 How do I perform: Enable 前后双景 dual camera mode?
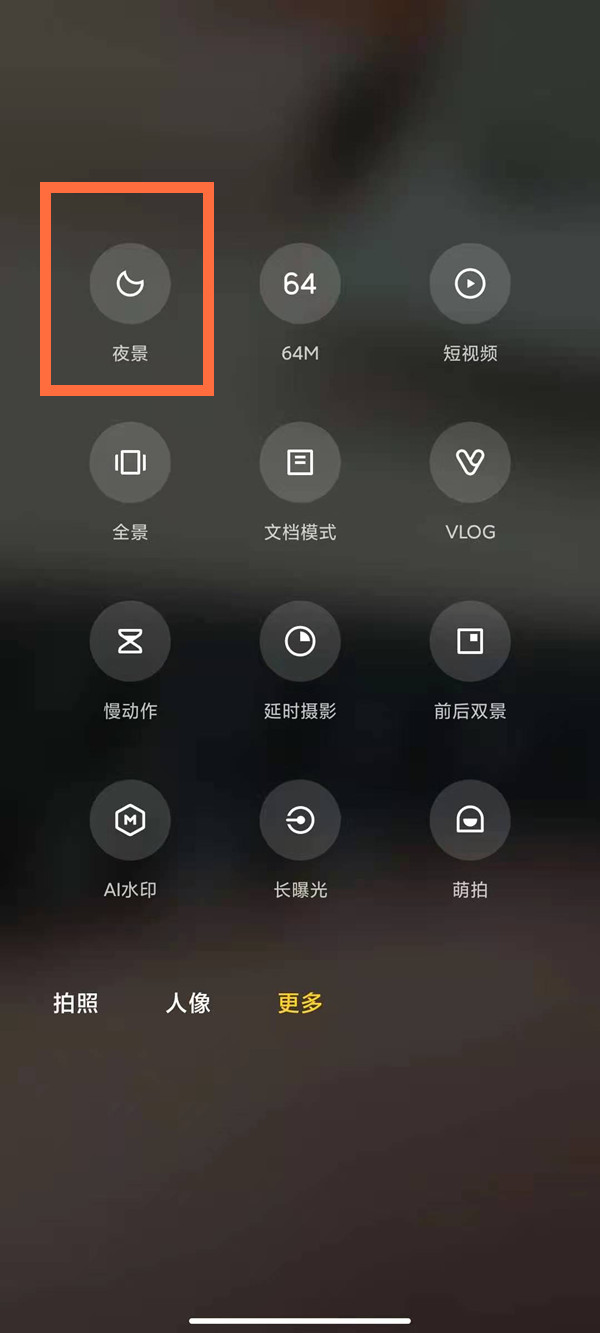(470, 642)
